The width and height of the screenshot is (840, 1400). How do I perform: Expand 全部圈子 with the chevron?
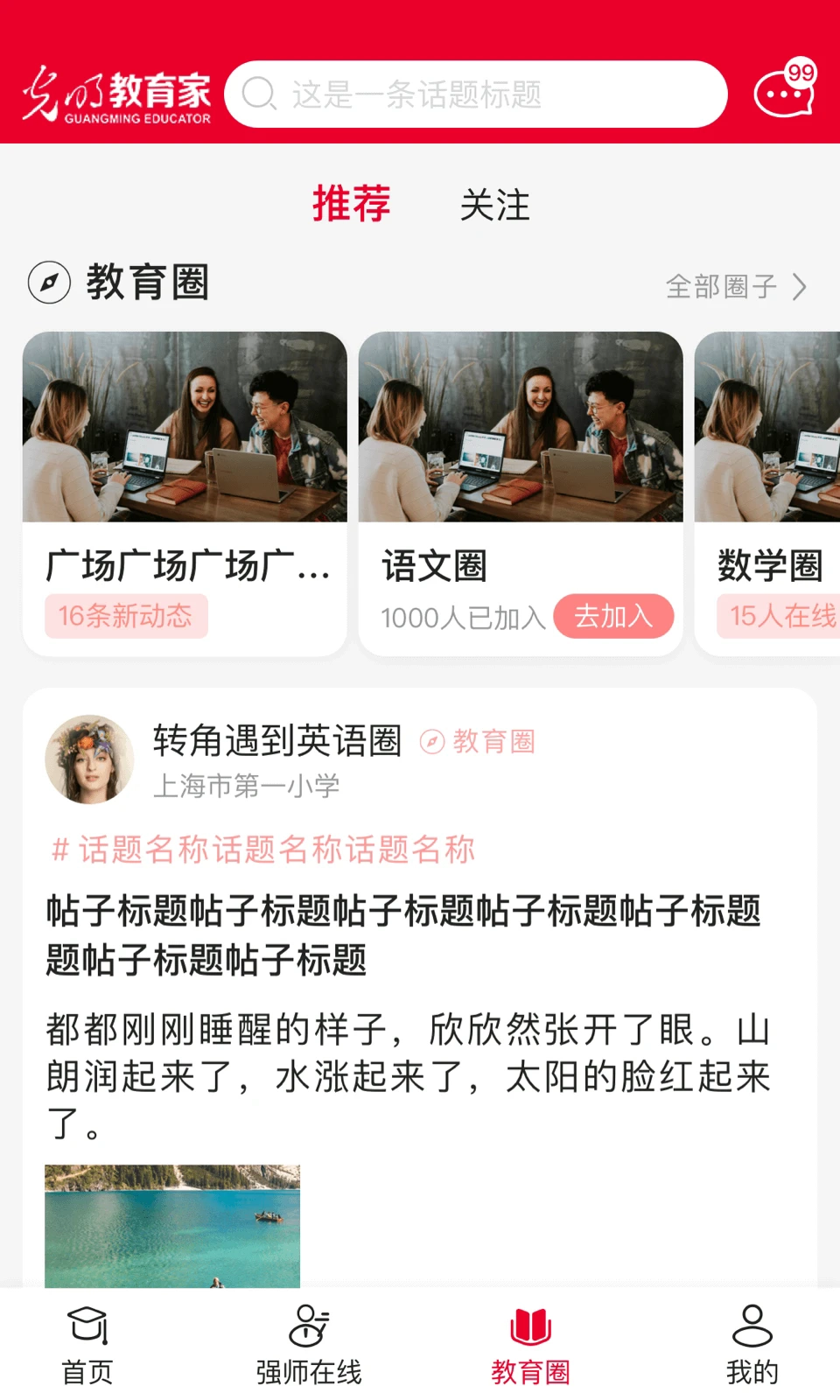point(738,285)
